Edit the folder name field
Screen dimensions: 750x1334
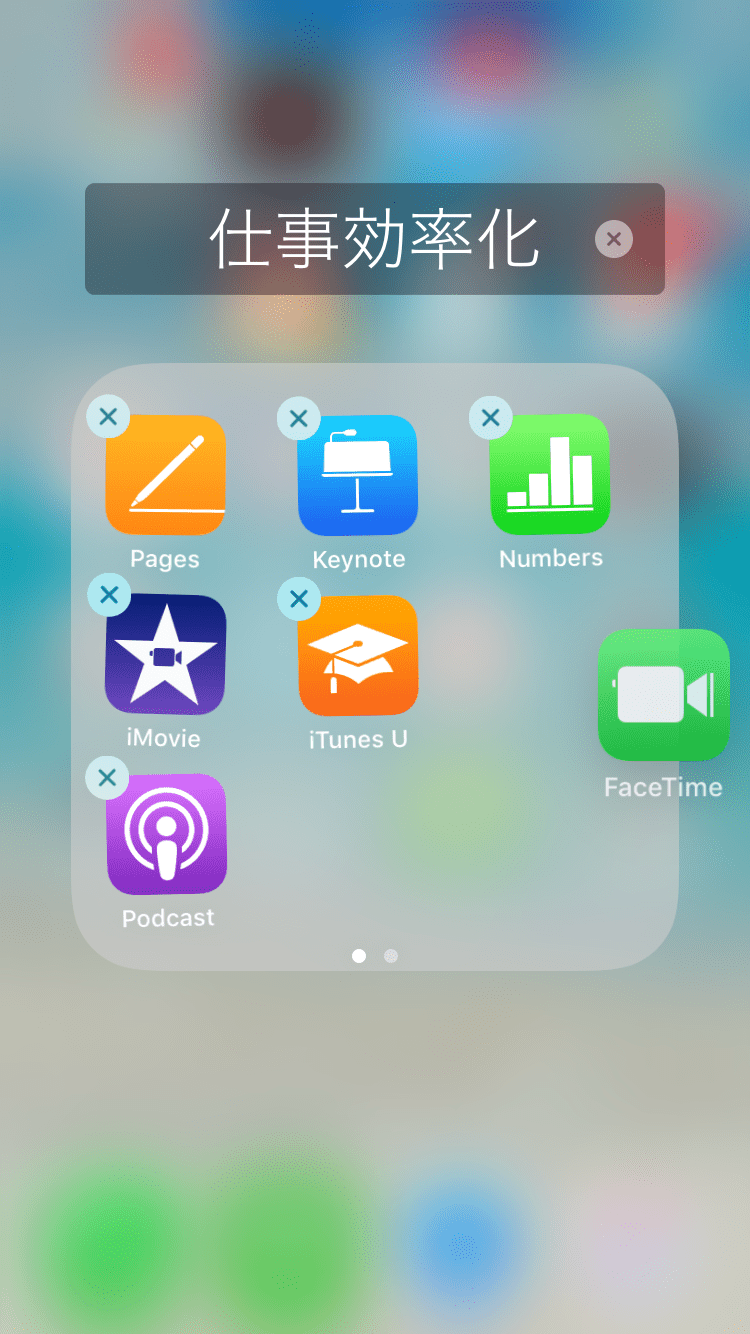(x=374, y=240)
